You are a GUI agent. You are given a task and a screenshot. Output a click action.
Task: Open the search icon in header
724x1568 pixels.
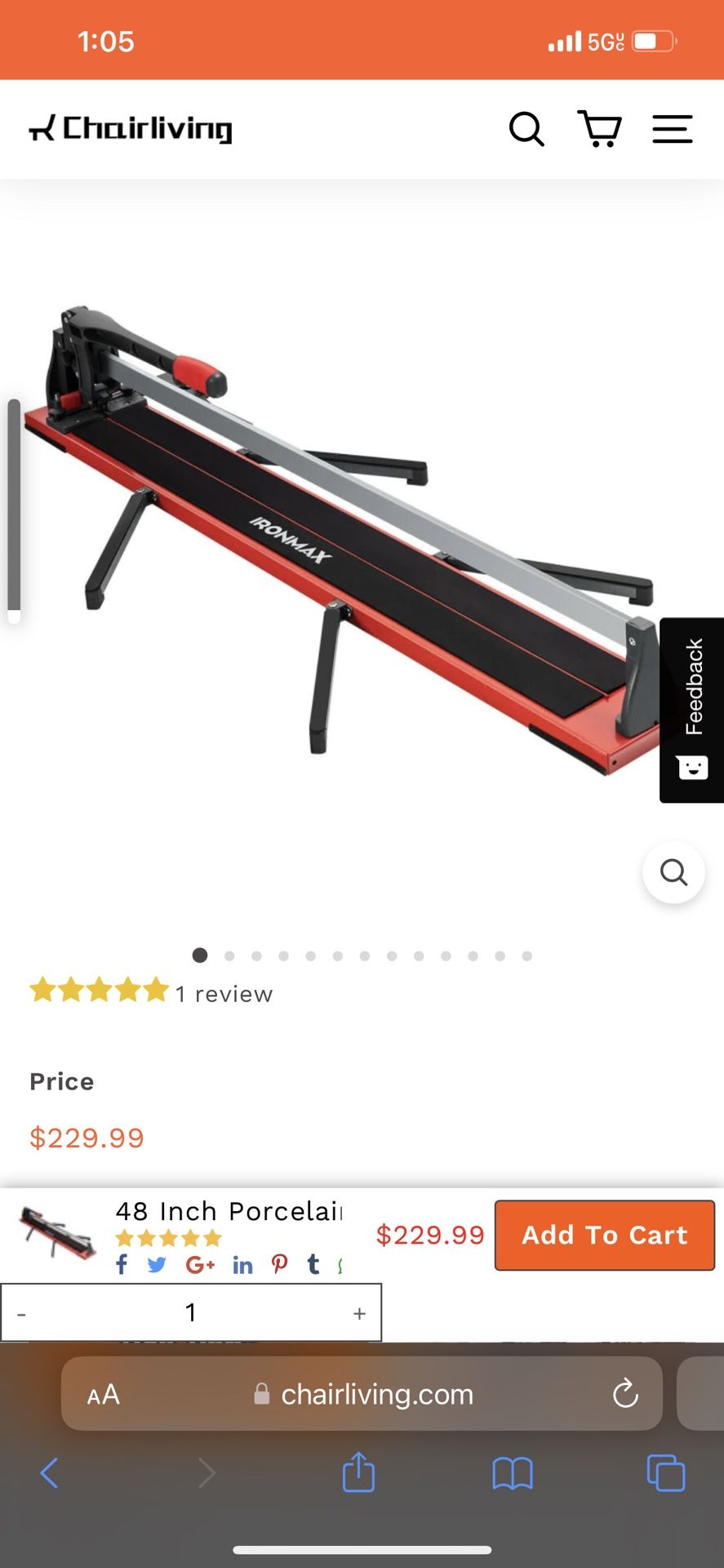[526, 129]
